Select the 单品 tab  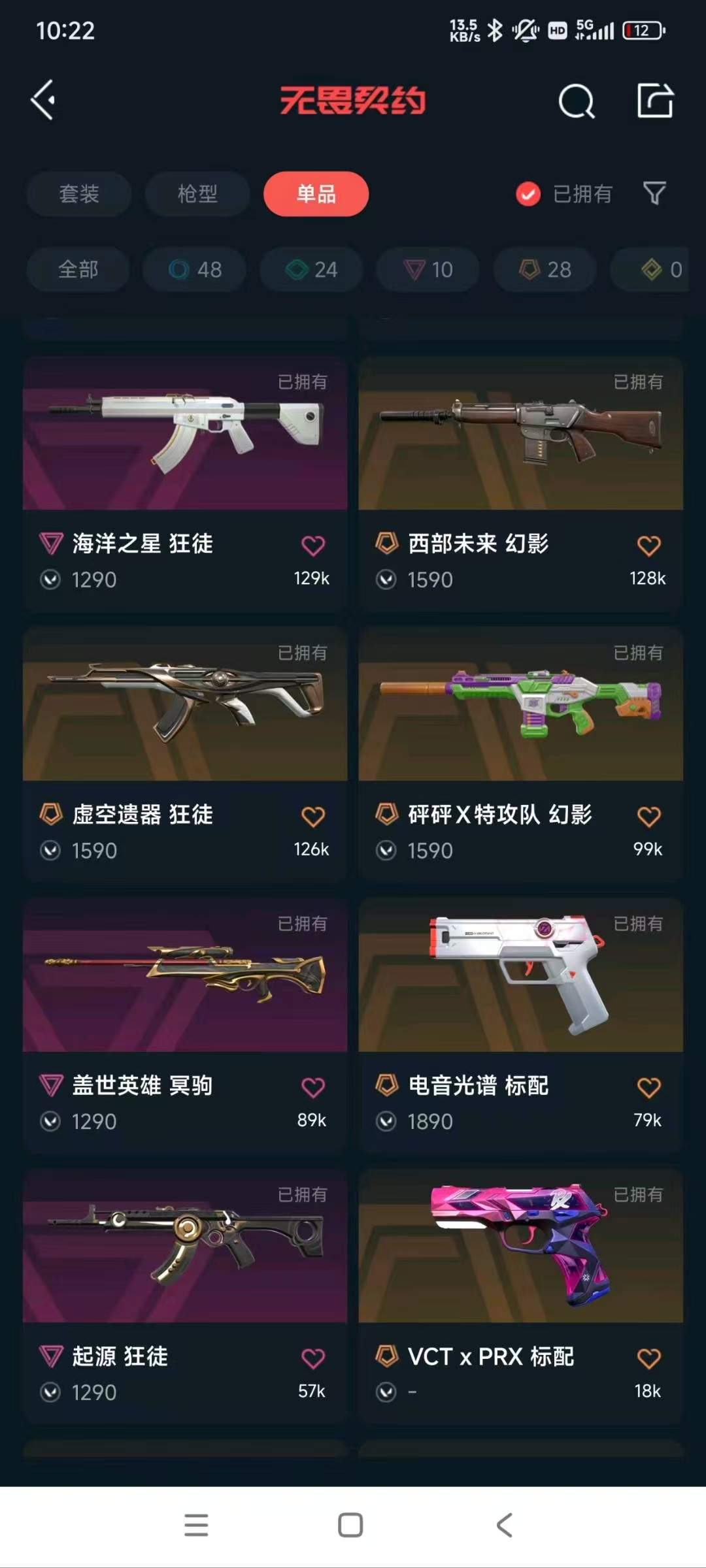click(x=316, y=194)
